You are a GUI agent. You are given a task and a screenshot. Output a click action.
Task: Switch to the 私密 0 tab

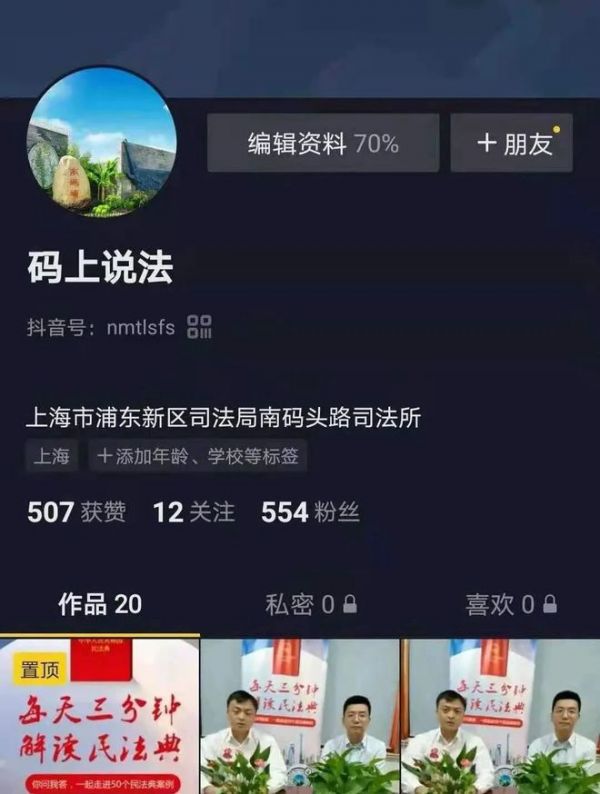pos(310,604)
